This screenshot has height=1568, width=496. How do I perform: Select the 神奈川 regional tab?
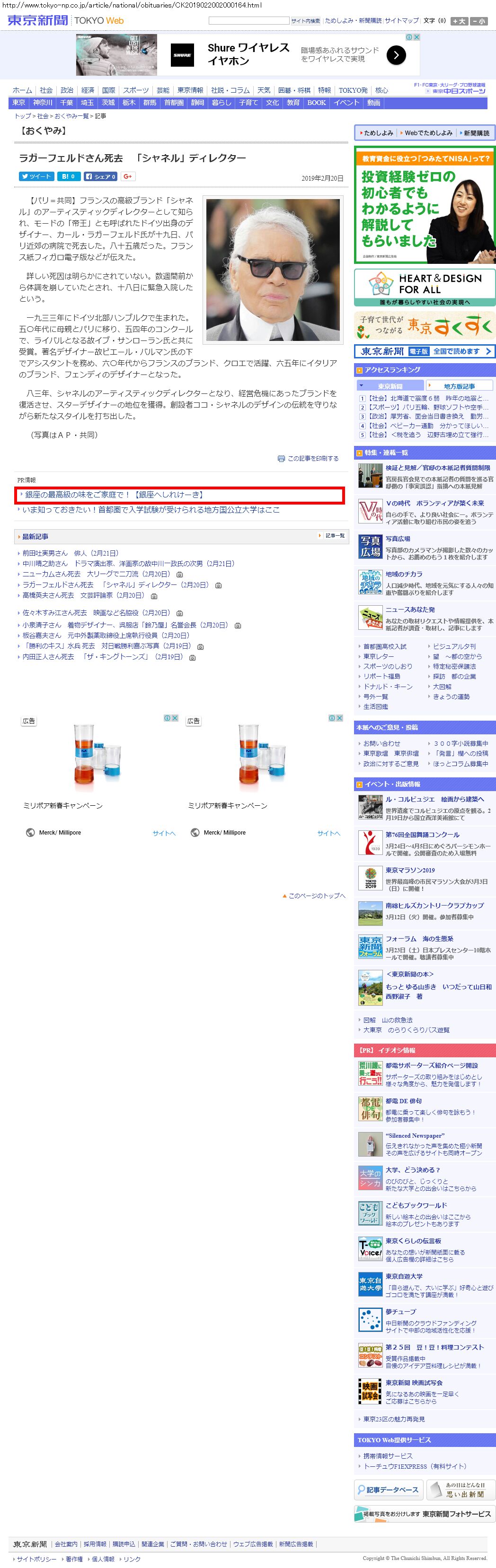point(43,103)
